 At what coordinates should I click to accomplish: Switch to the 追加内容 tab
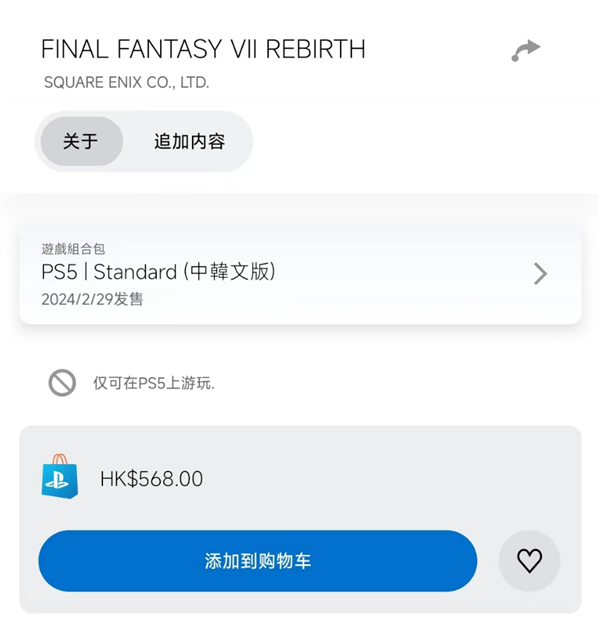click(189, 141)
